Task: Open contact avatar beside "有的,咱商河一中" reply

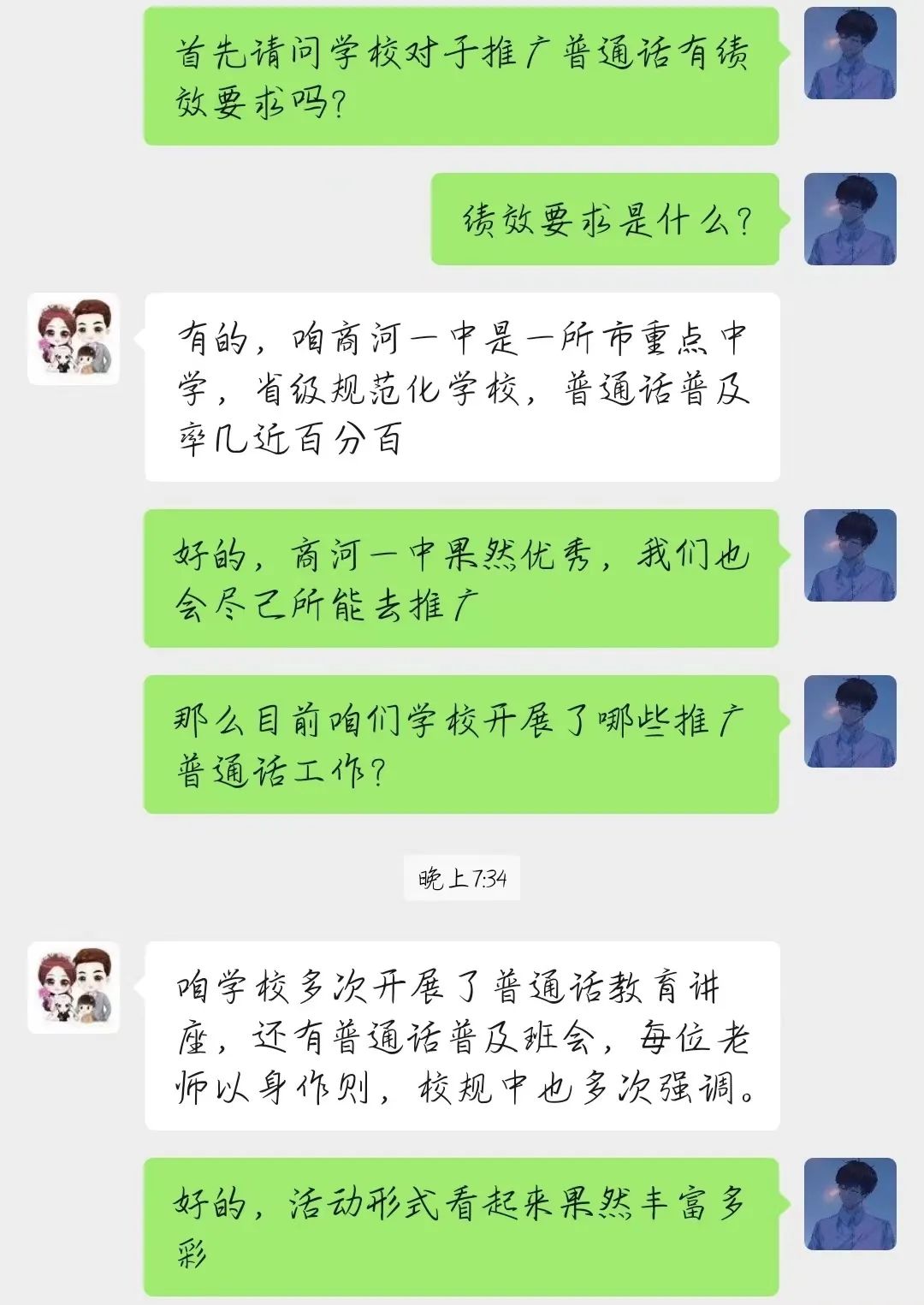Action: click(x=74, y=339)
